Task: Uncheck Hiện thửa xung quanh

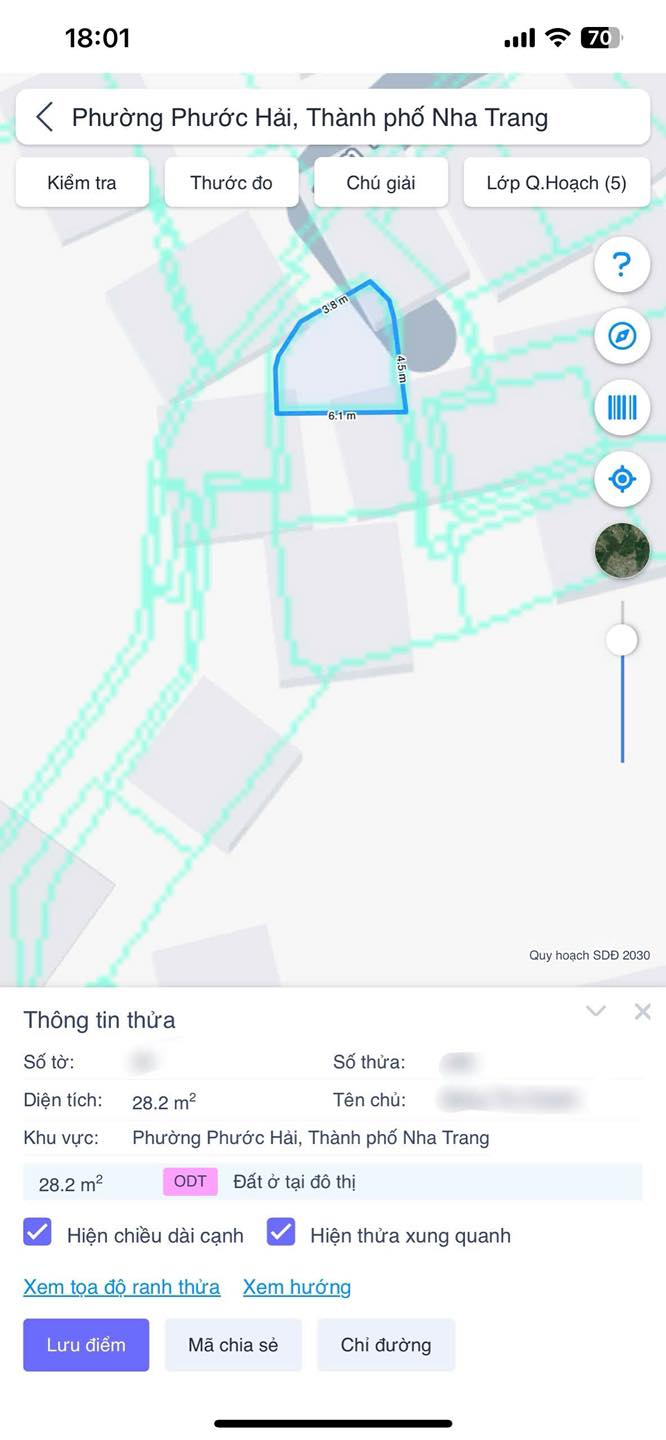Action: click(281, 1232)
